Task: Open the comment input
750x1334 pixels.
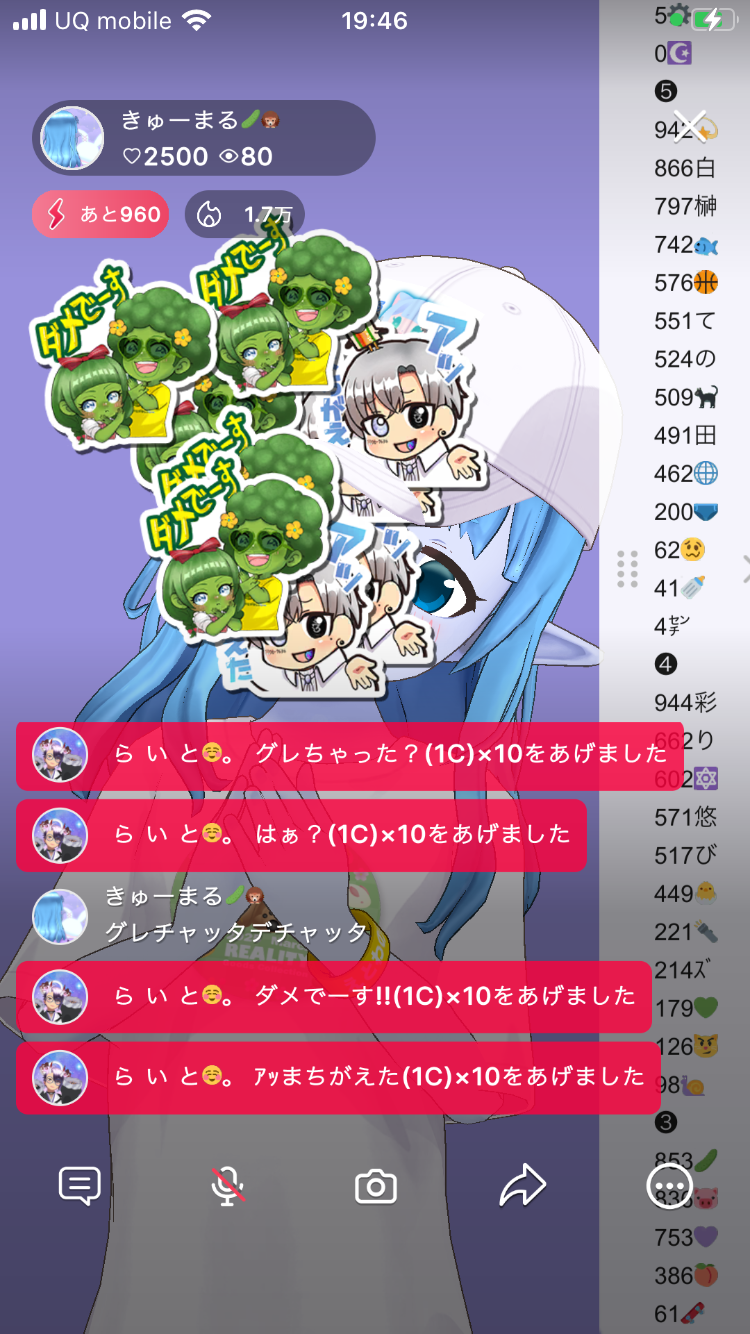Action: tap(79, 1186)
